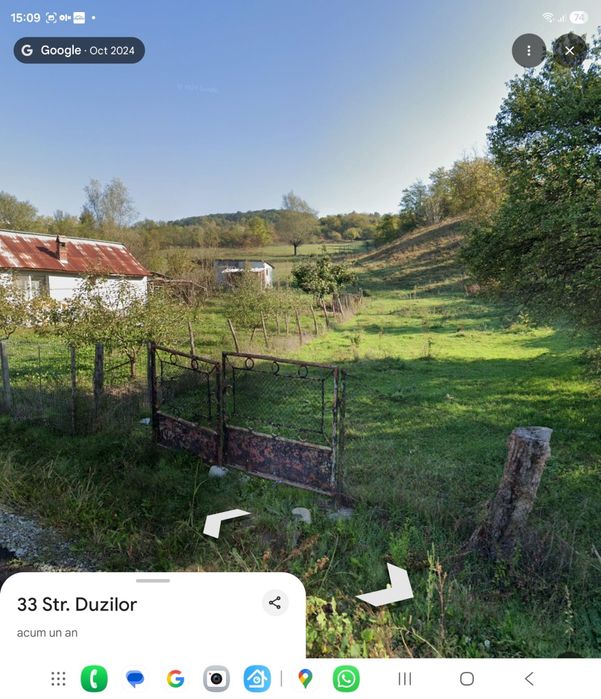Open Google Maps from the taskbar
The image size is (601, 699).
click(x=305, y=679)
